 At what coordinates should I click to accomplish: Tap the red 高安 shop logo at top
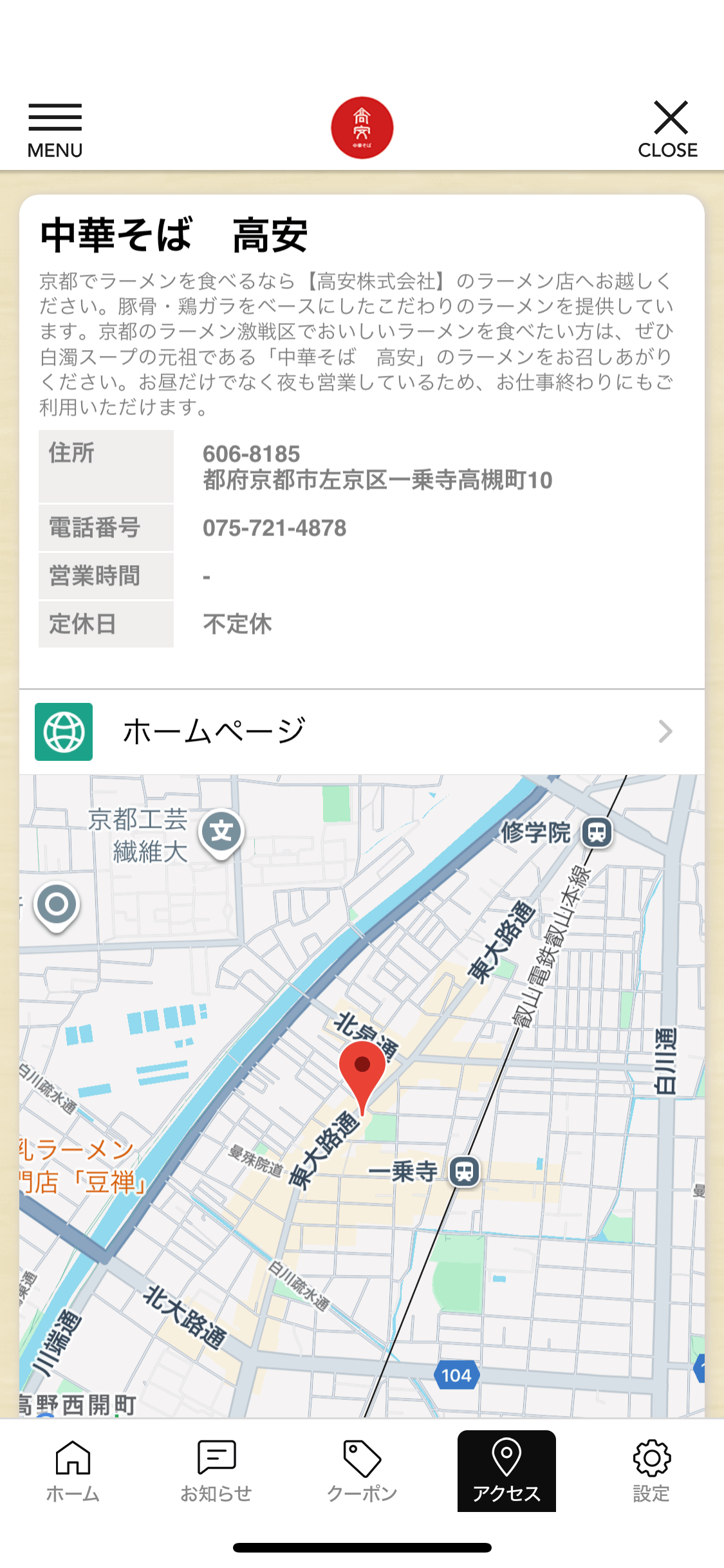pyautogui.click(x=362, y=127)
